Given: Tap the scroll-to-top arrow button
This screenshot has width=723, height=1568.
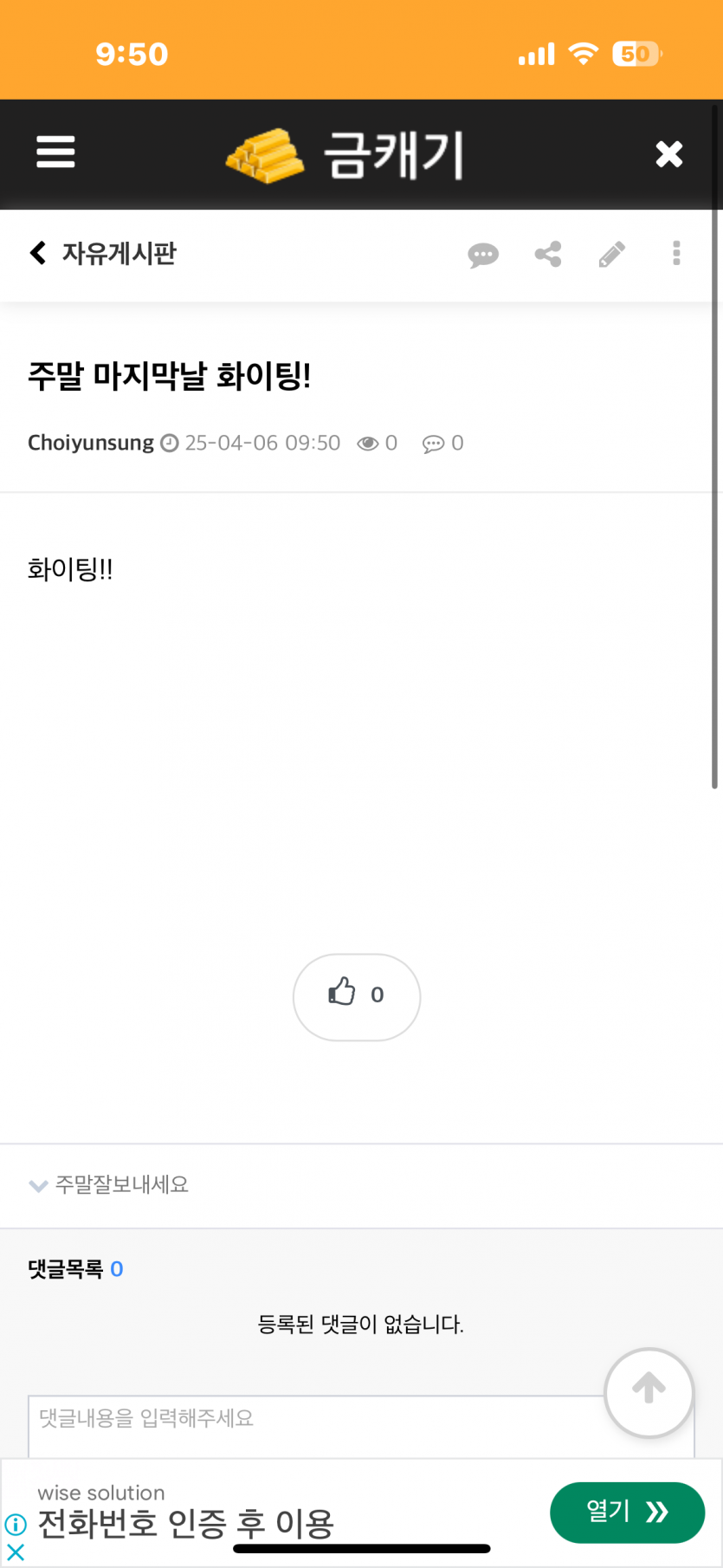Looking at the screenshot, I should (x=649, y=1392).
